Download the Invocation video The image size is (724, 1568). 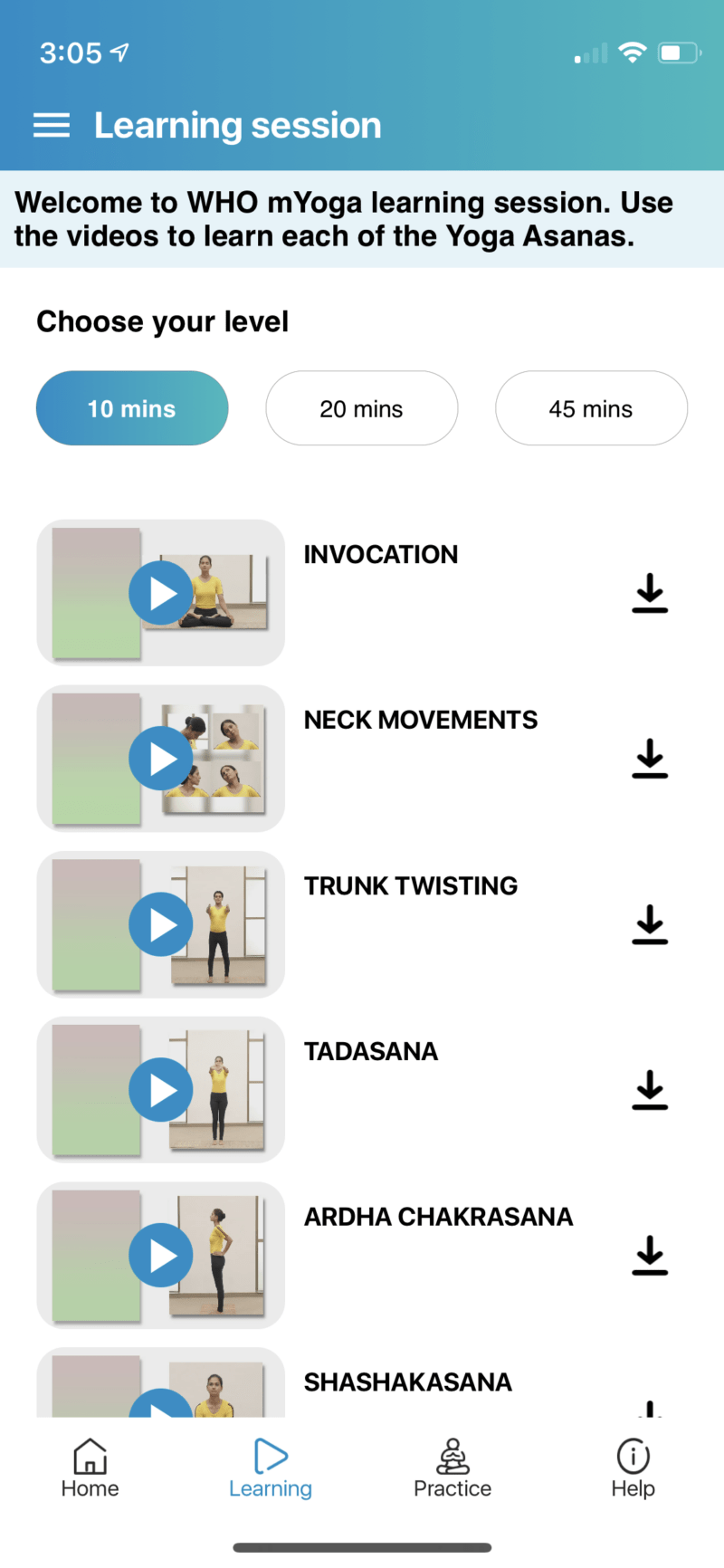pyautogui.click(x=650, y=594)
